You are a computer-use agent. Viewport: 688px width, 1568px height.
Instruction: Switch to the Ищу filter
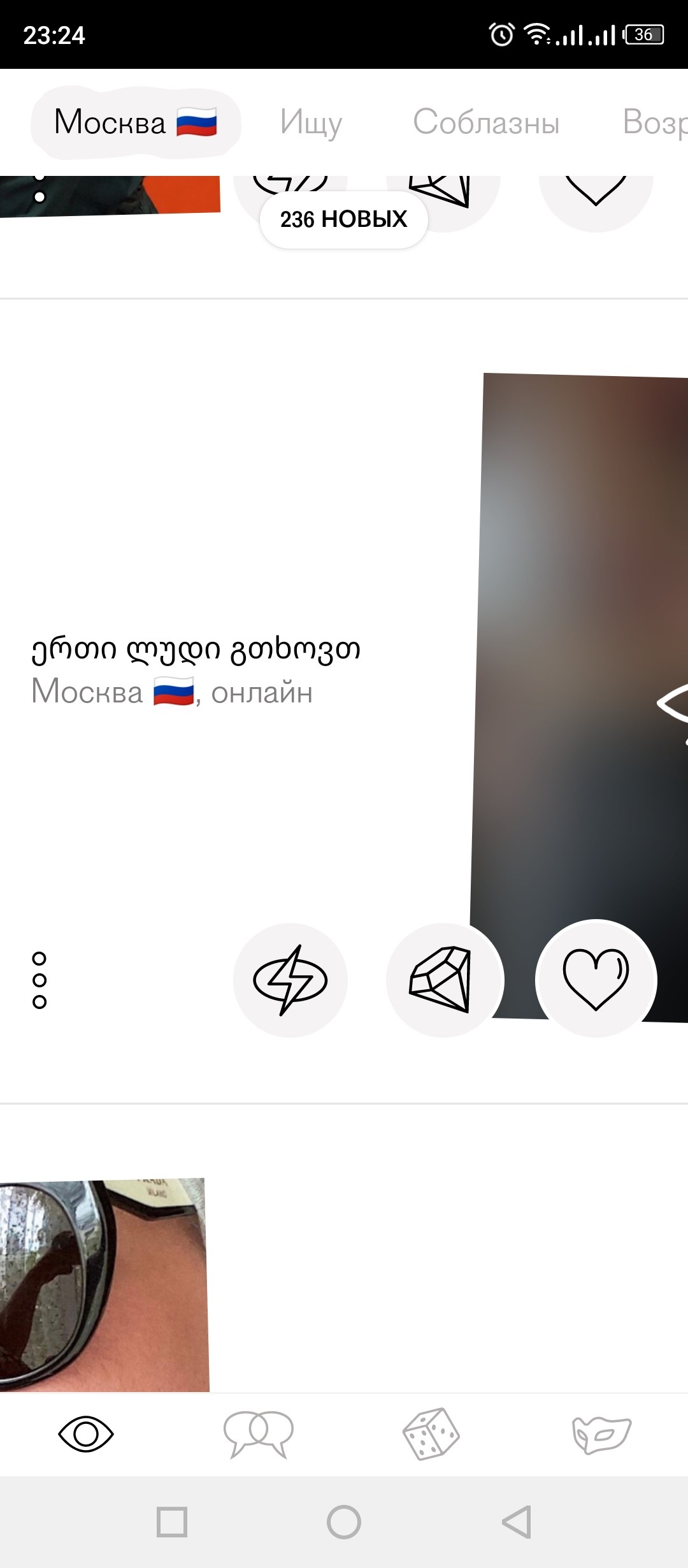click(x=311, y=122)
